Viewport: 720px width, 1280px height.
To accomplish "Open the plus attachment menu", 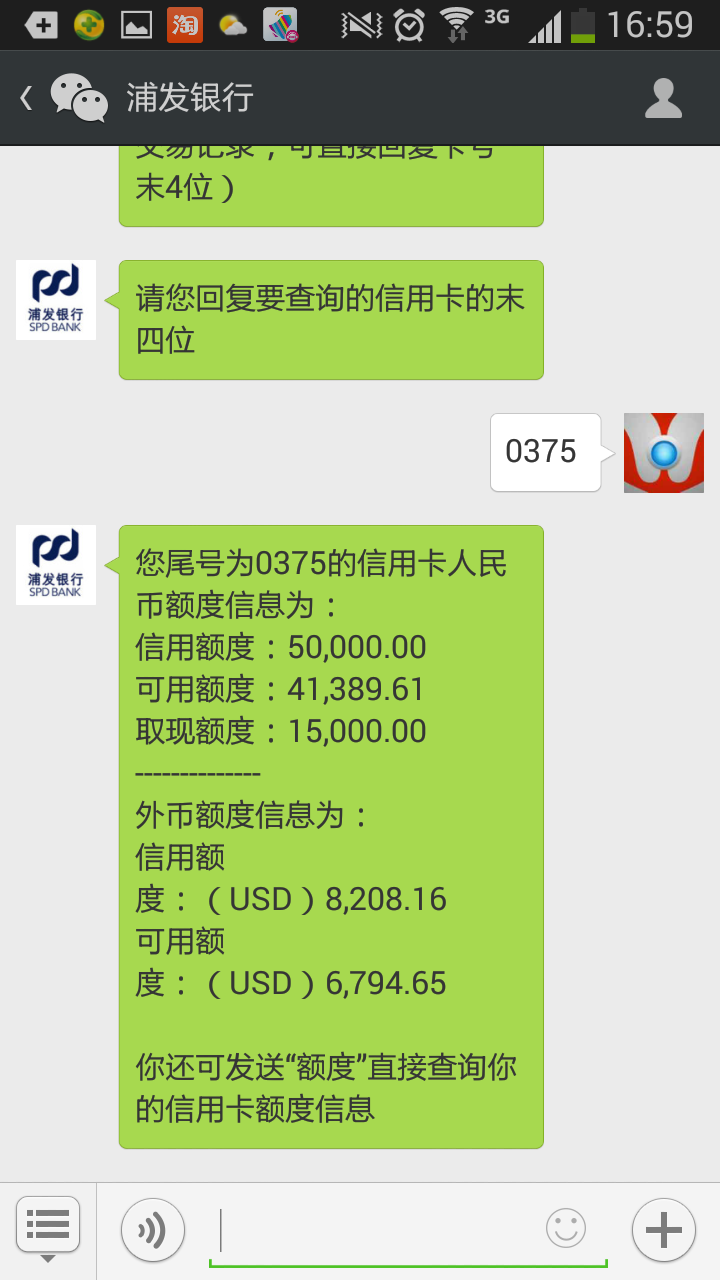I will (663, 1230).
